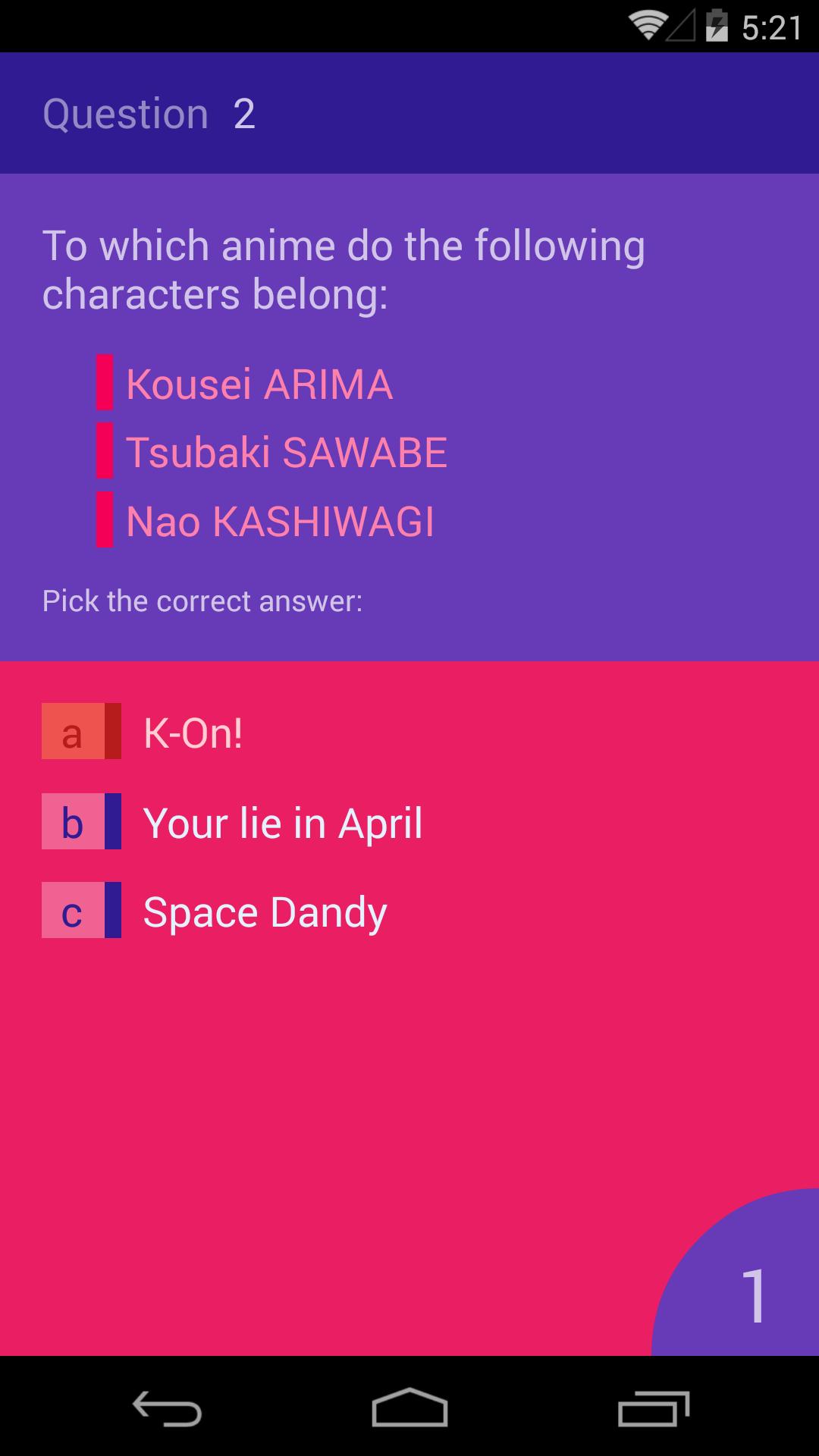Tap the 'Question 2' header text

tap(148, 112)
